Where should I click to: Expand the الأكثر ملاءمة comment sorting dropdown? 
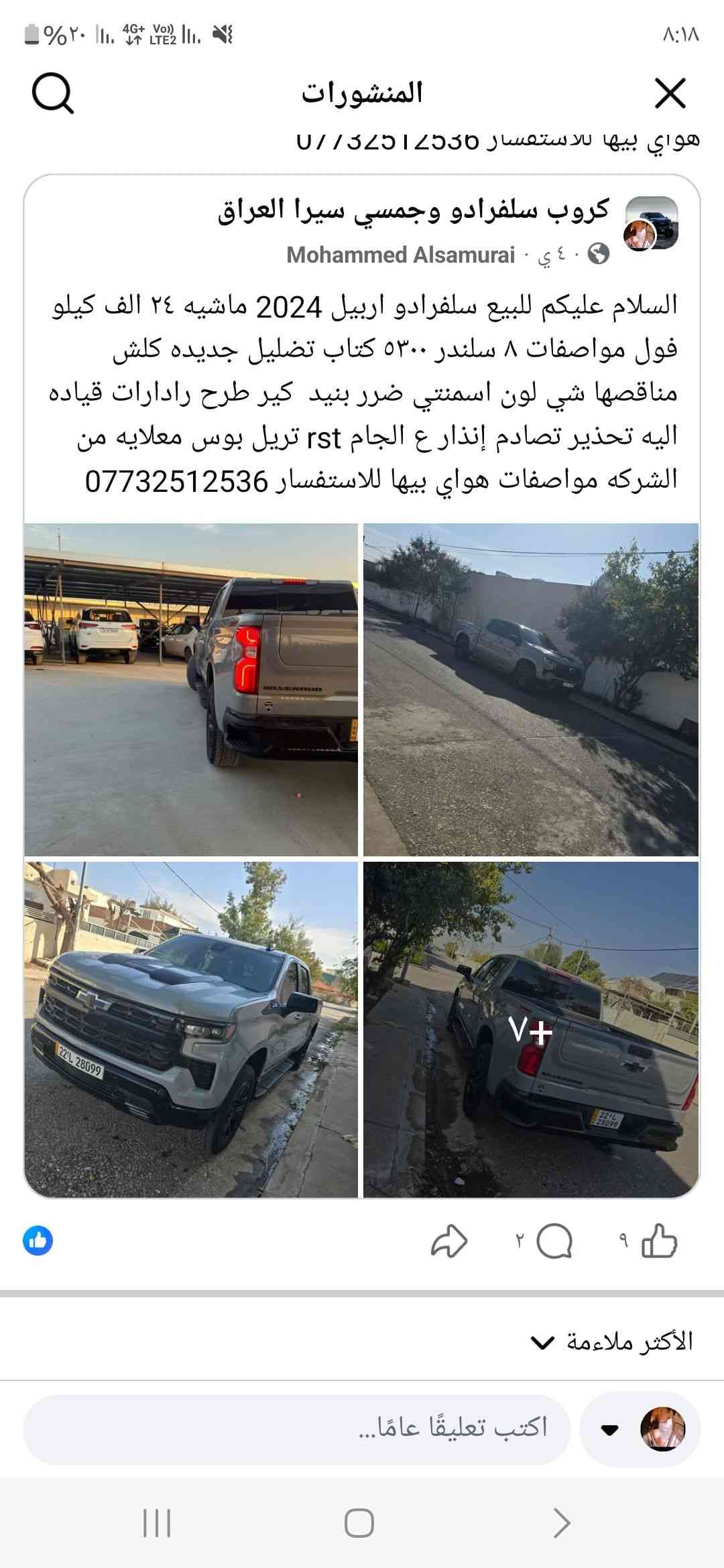611,1342
